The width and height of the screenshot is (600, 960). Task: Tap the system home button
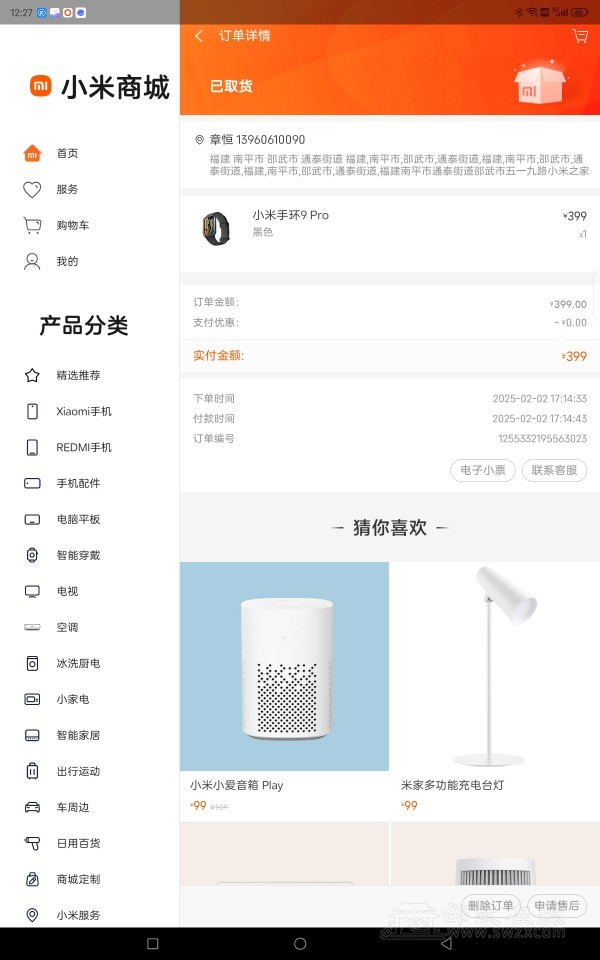coord(300,943)
